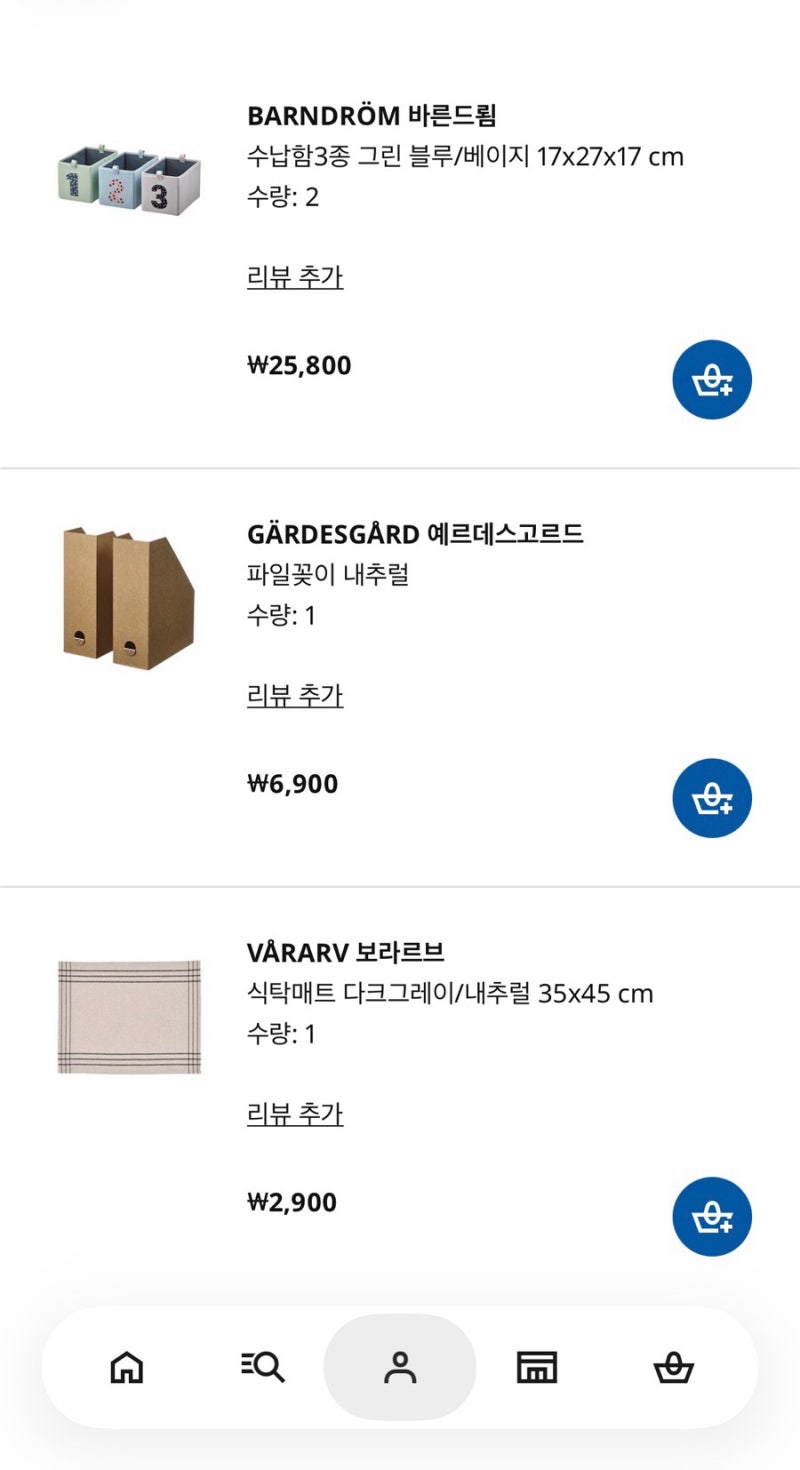Open the VÅRARV place mat product image

tap(129, 1016)
